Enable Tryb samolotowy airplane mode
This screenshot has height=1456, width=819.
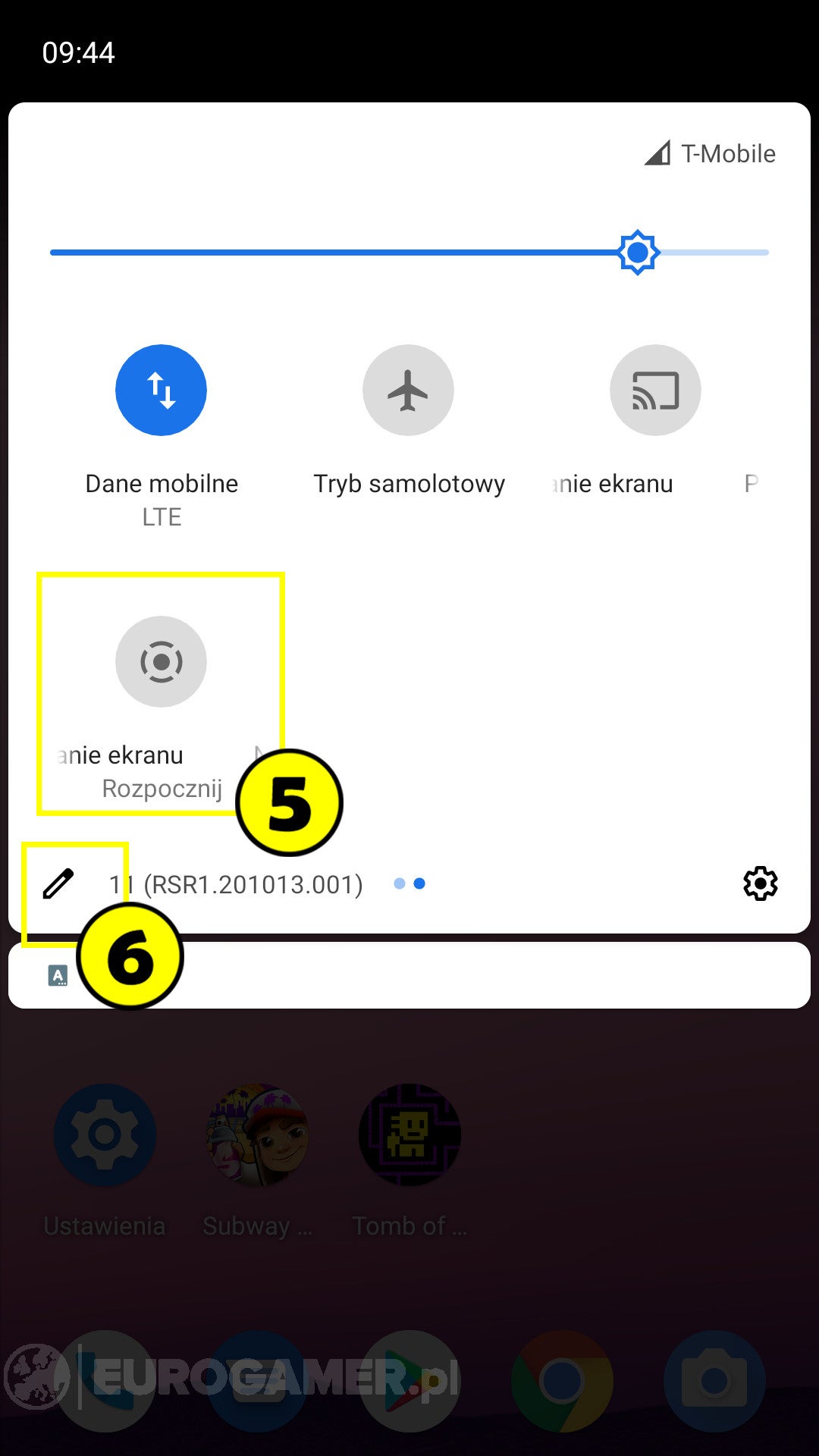[x=408, y=391]
